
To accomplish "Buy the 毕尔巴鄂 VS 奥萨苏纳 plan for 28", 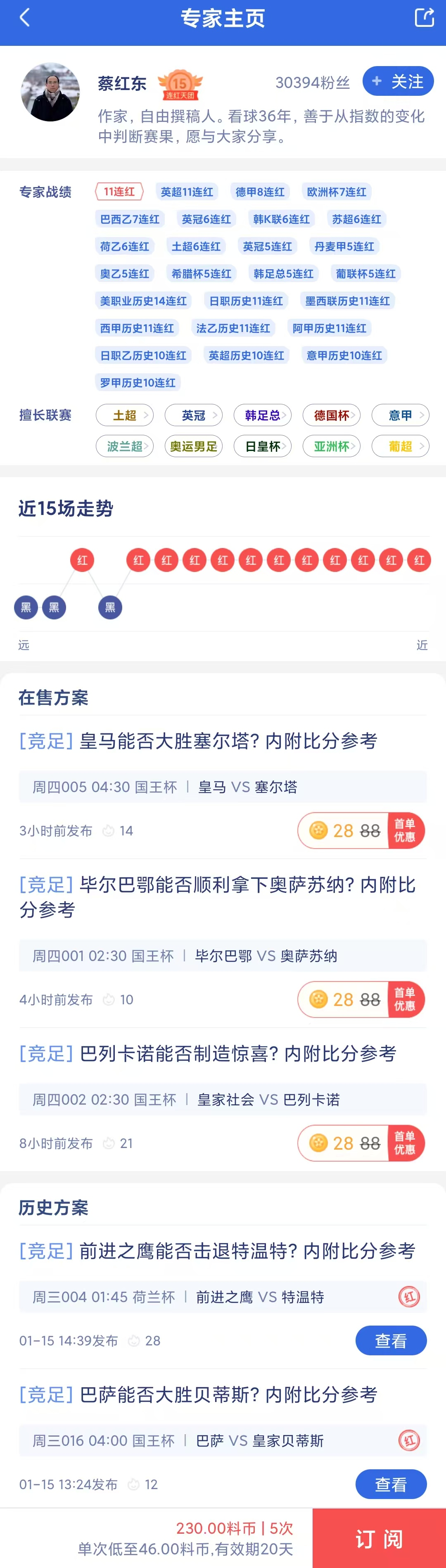I will (x=361, y=999).
